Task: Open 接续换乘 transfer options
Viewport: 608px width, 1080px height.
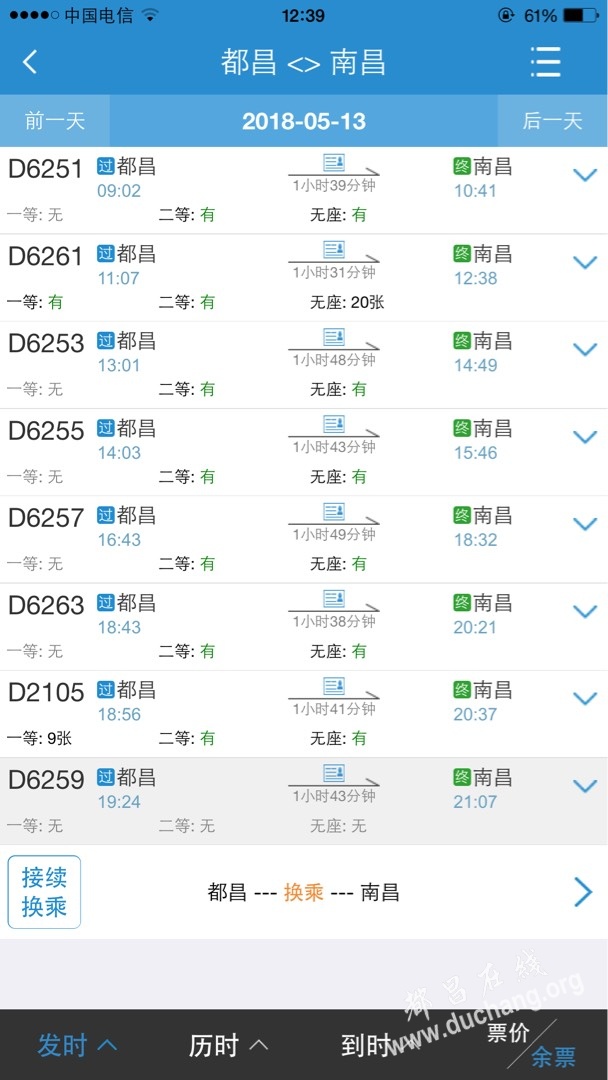Action: click(x=44, y=892)
